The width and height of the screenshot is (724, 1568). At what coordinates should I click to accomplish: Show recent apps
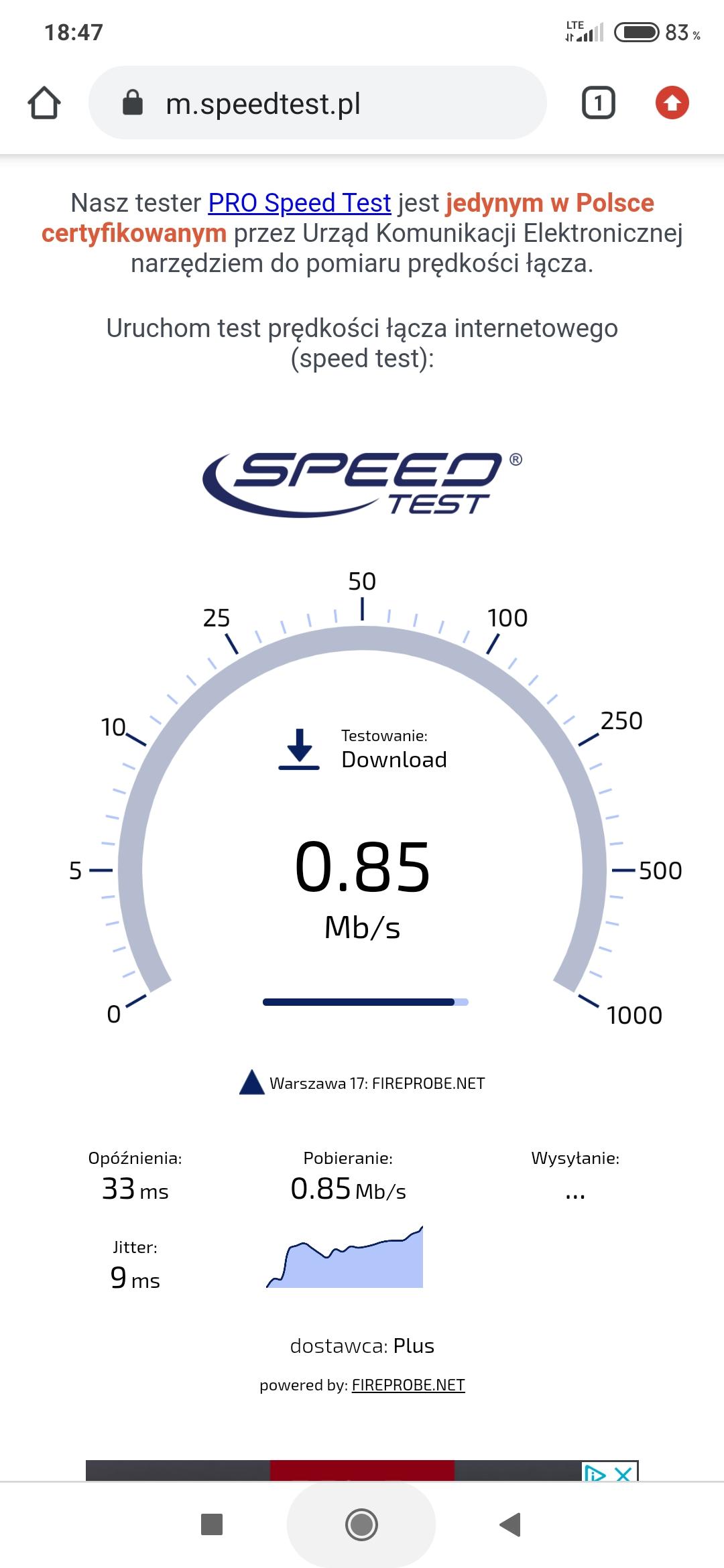[212, 1524]
